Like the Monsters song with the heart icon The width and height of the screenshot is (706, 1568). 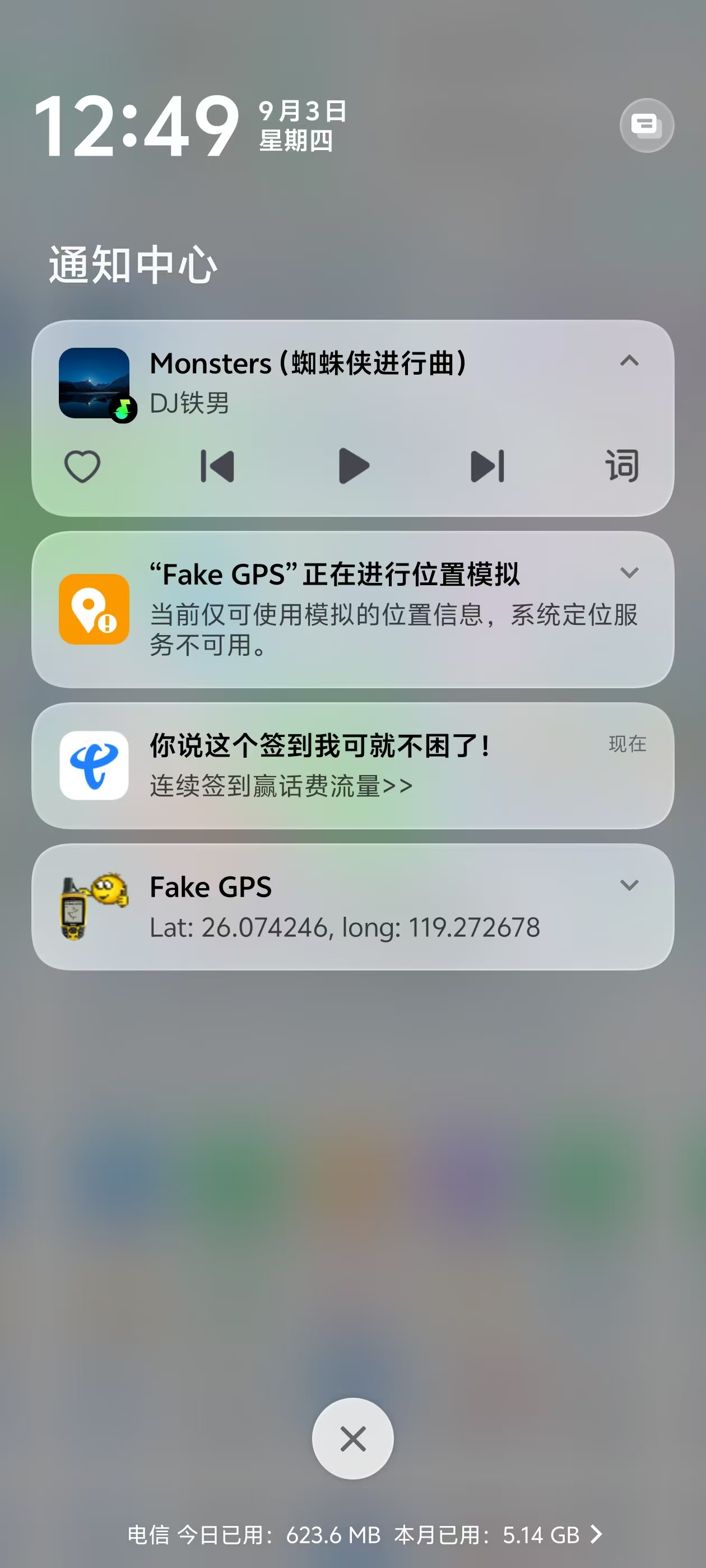tap(82, 466)
